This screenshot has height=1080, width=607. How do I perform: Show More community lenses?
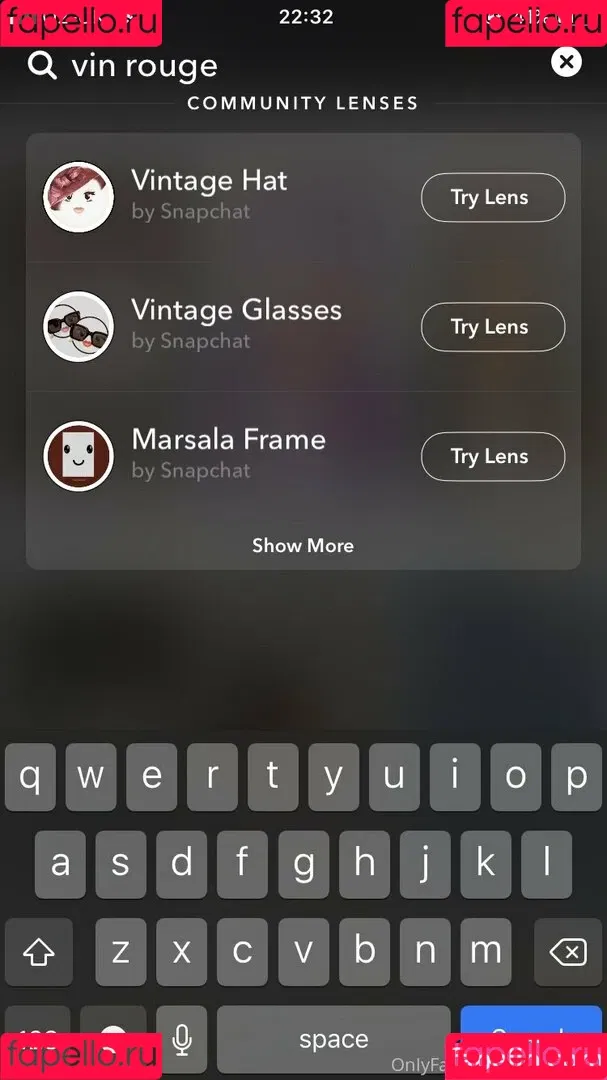tap(303, 545)
